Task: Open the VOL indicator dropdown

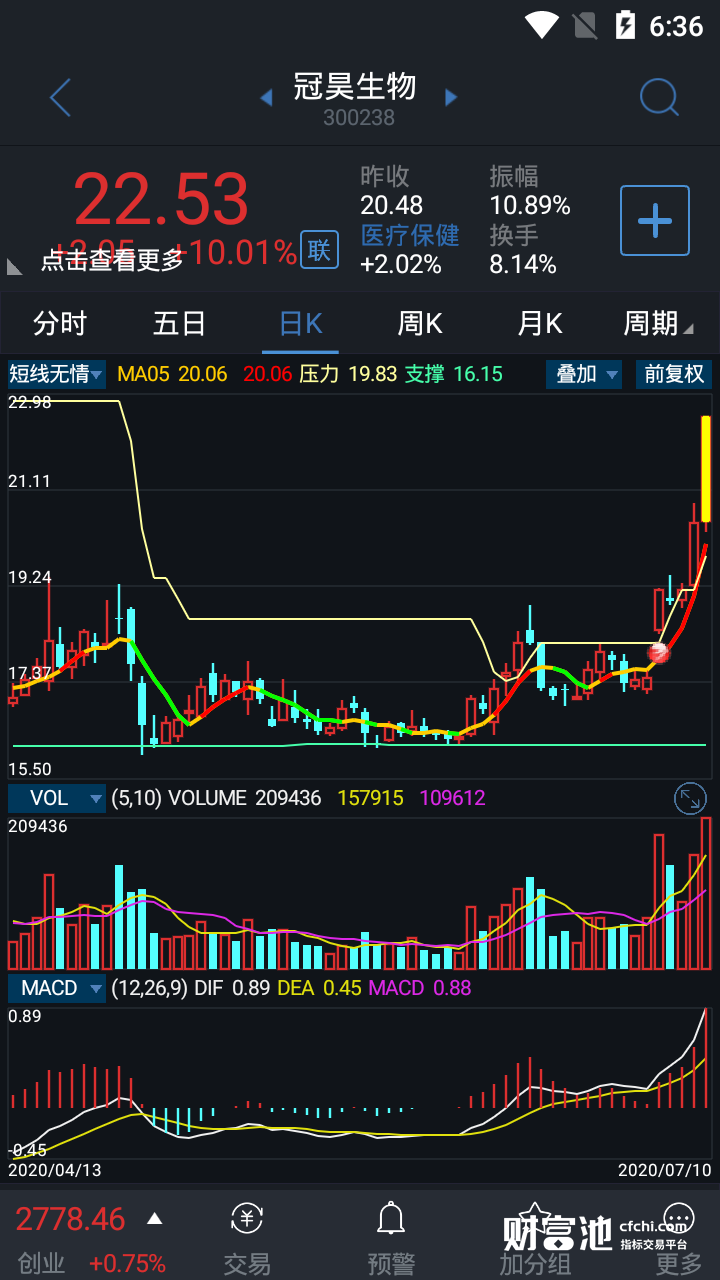Action: click(x=57, y=798)
